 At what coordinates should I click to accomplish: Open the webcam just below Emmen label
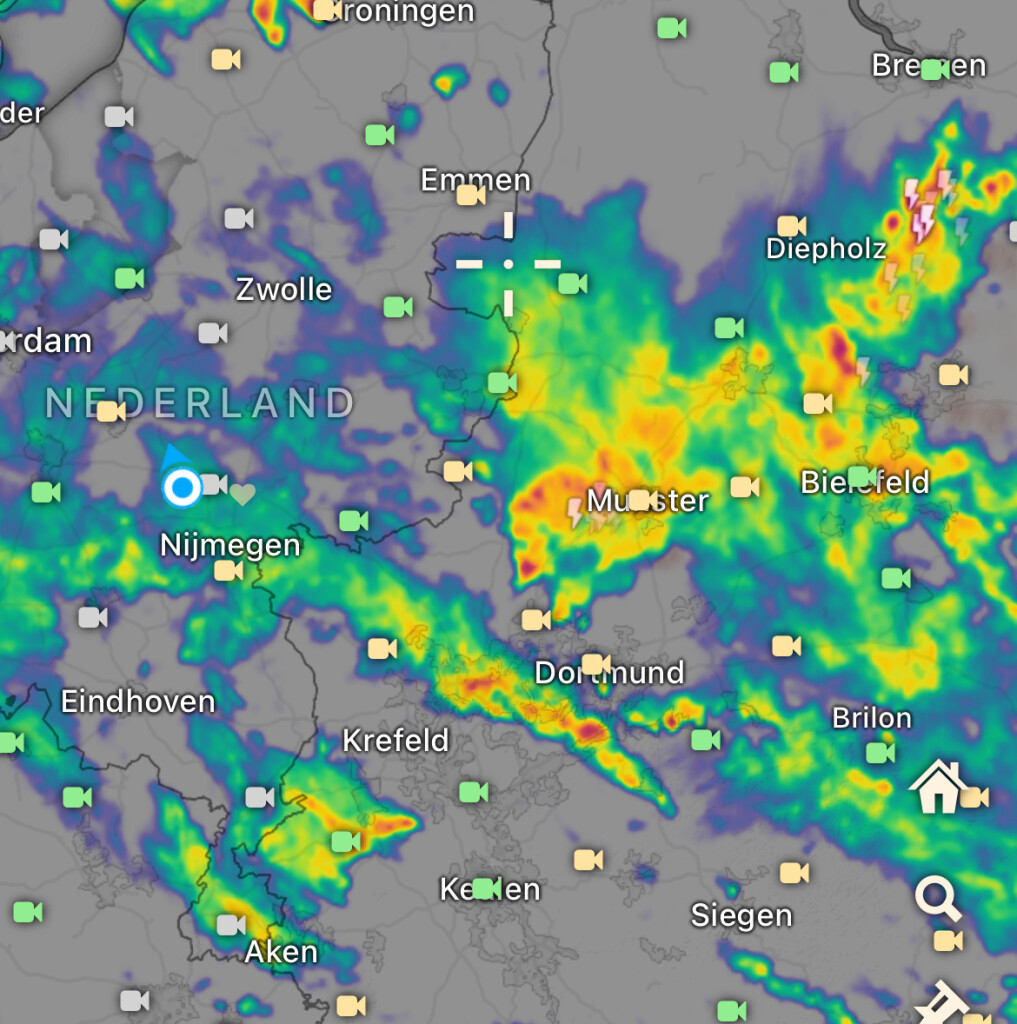(x=471, y=195)
